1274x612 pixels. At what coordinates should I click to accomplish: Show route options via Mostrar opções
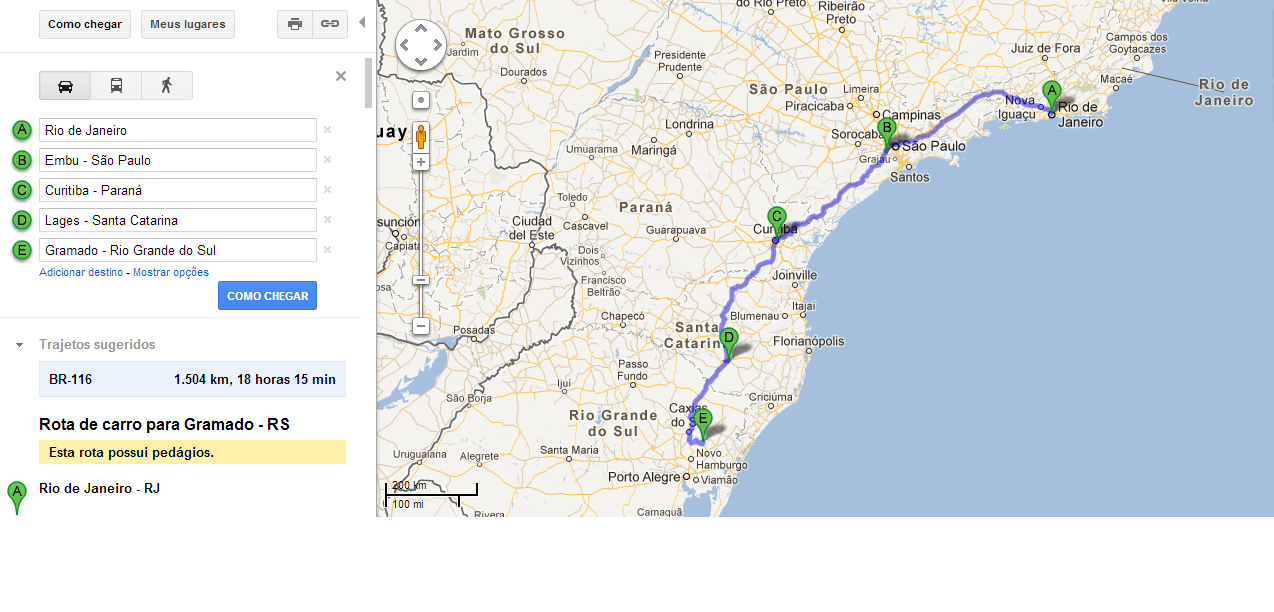pos(171,272)
